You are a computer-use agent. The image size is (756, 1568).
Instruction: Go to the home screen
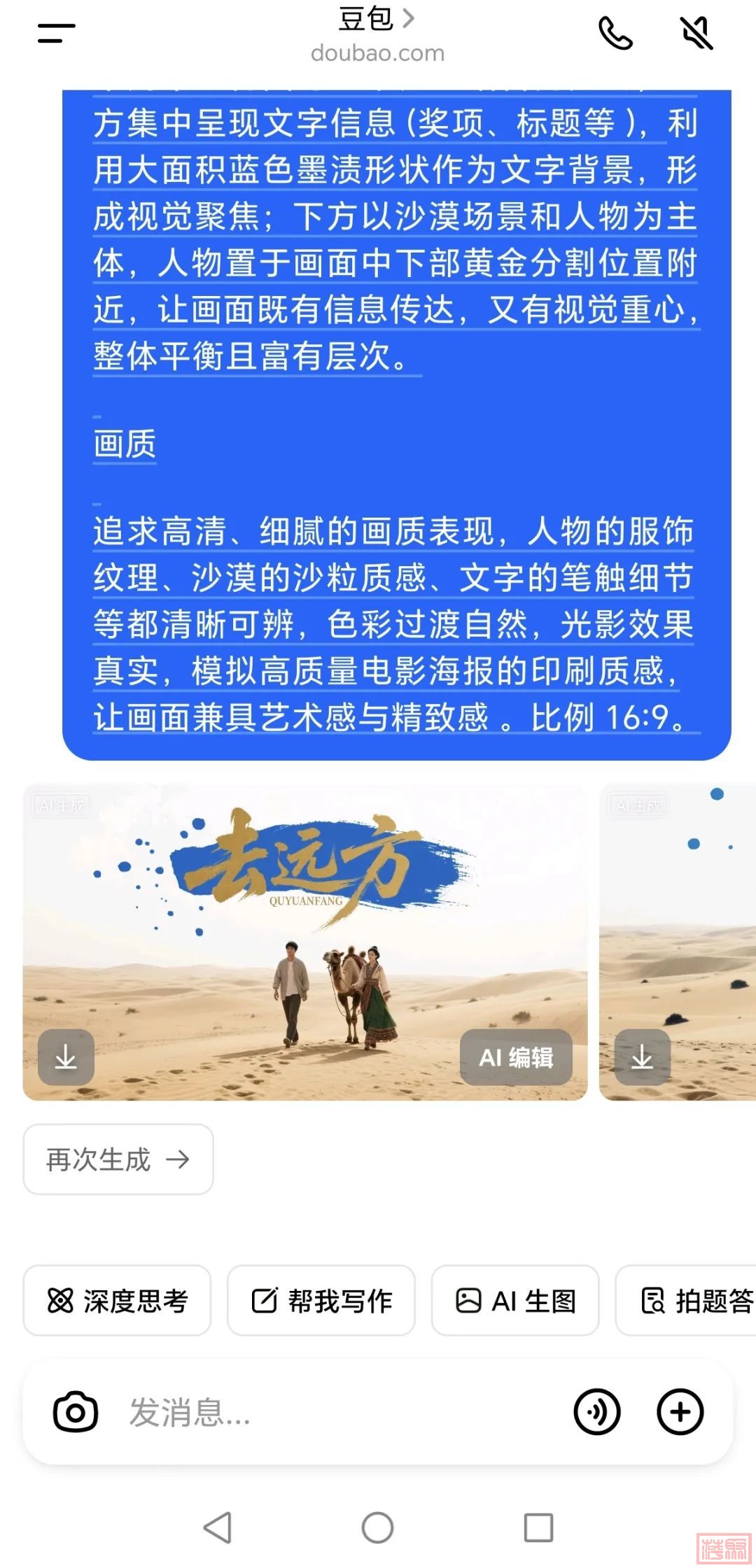coord(377,1527)
